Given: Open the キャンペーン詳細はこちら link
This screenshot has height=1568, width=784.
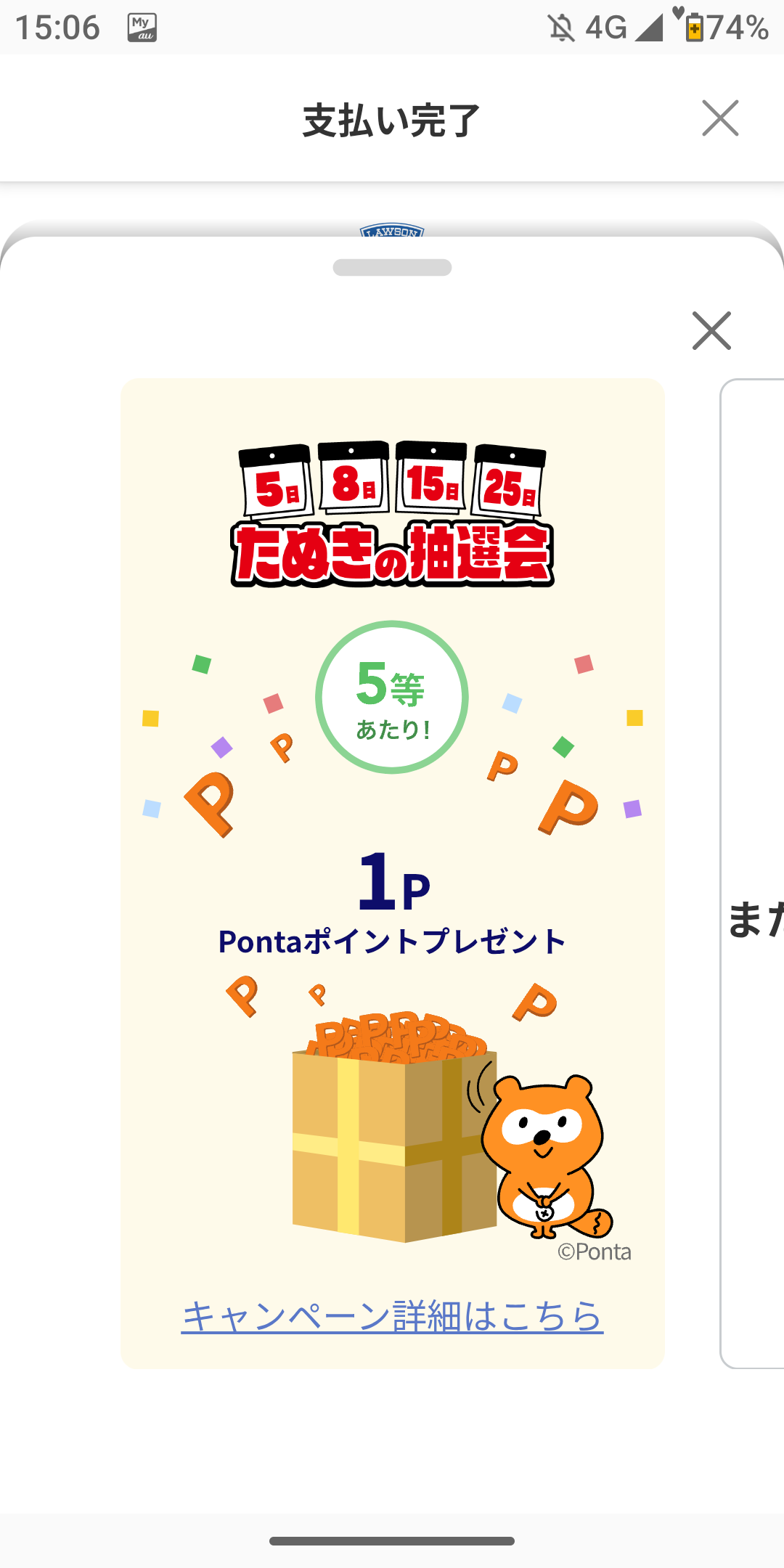Looking at the screenshot, I should (392, 1316).
